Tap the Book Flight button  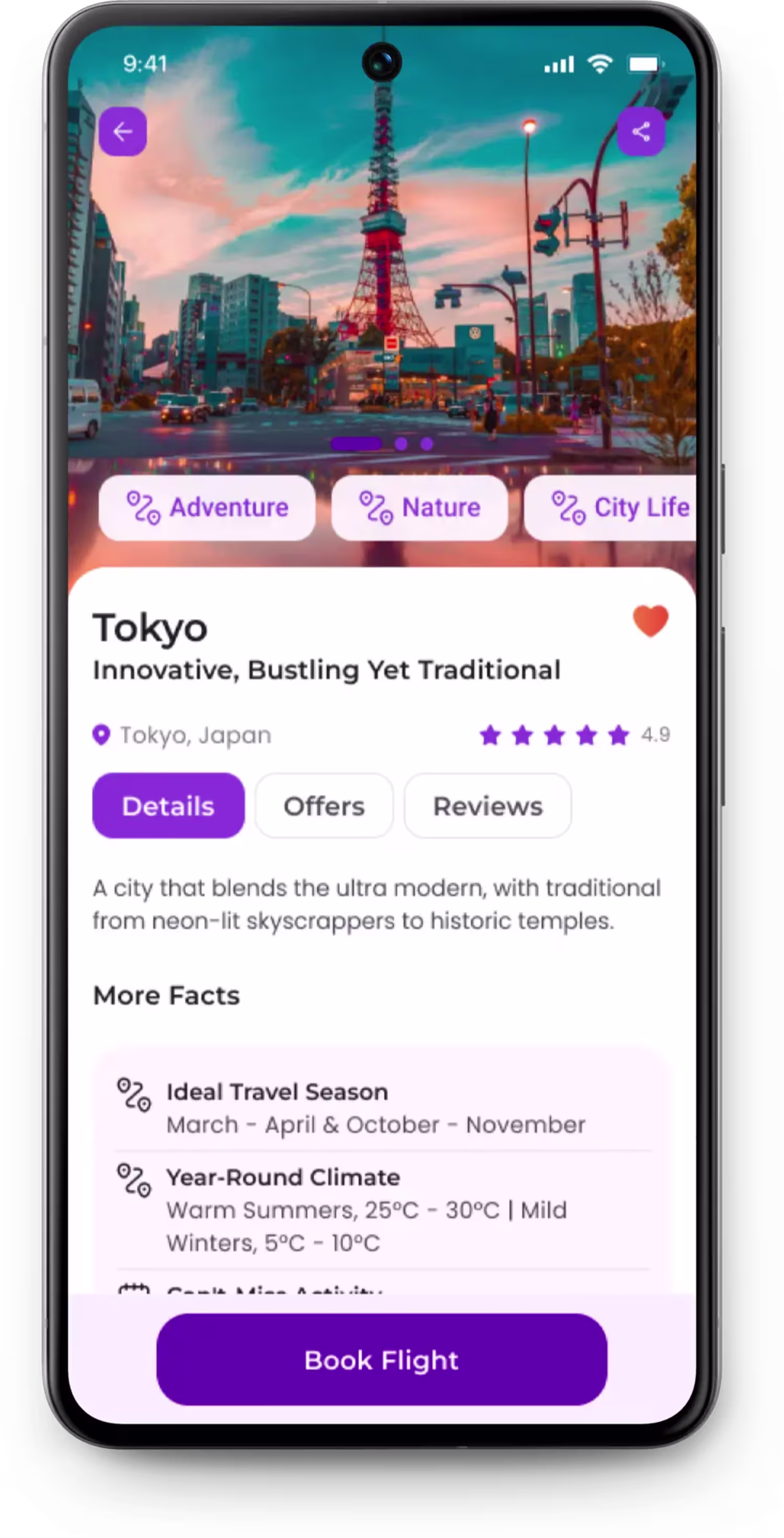(x=382, y=1360)
